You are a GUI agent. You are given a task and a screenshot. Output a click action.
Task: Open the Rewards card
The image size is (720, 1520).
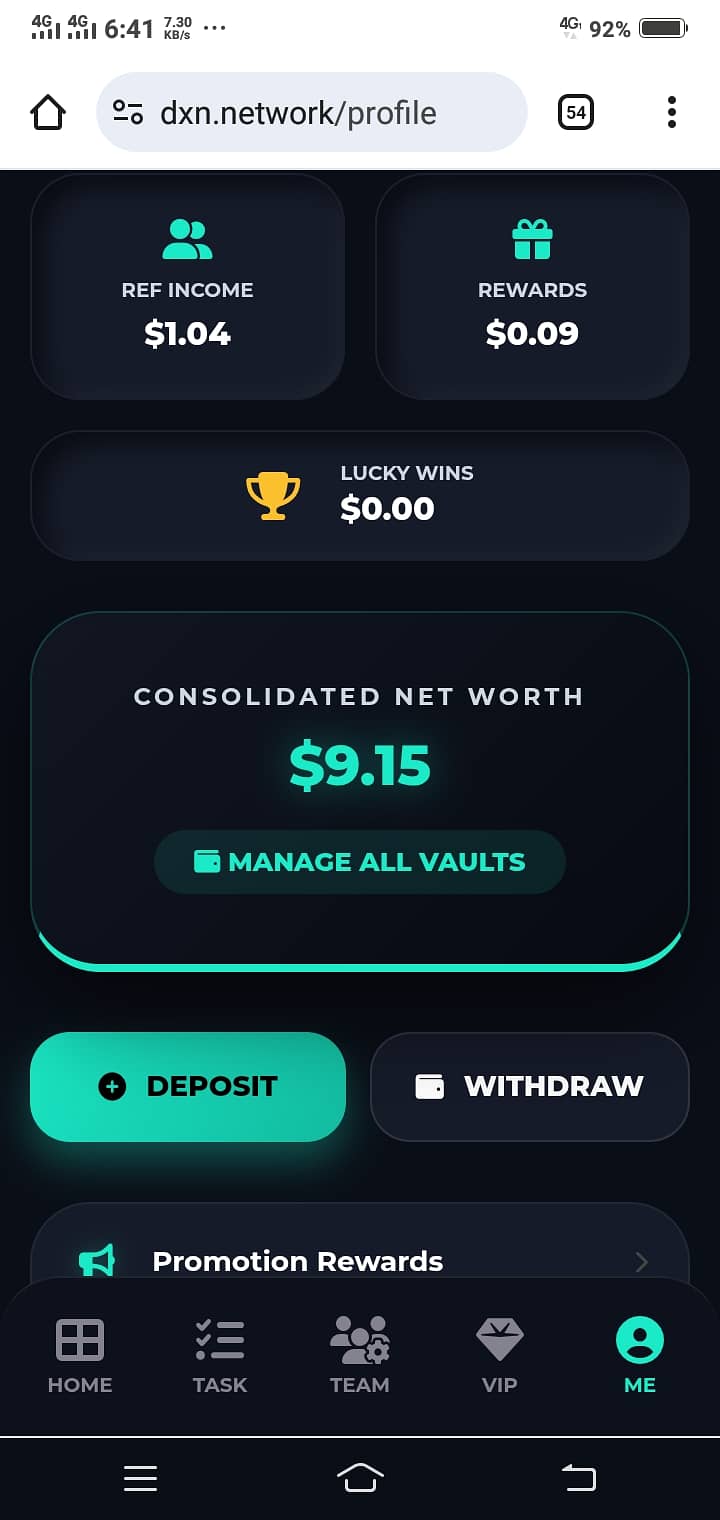coord(532,287)
